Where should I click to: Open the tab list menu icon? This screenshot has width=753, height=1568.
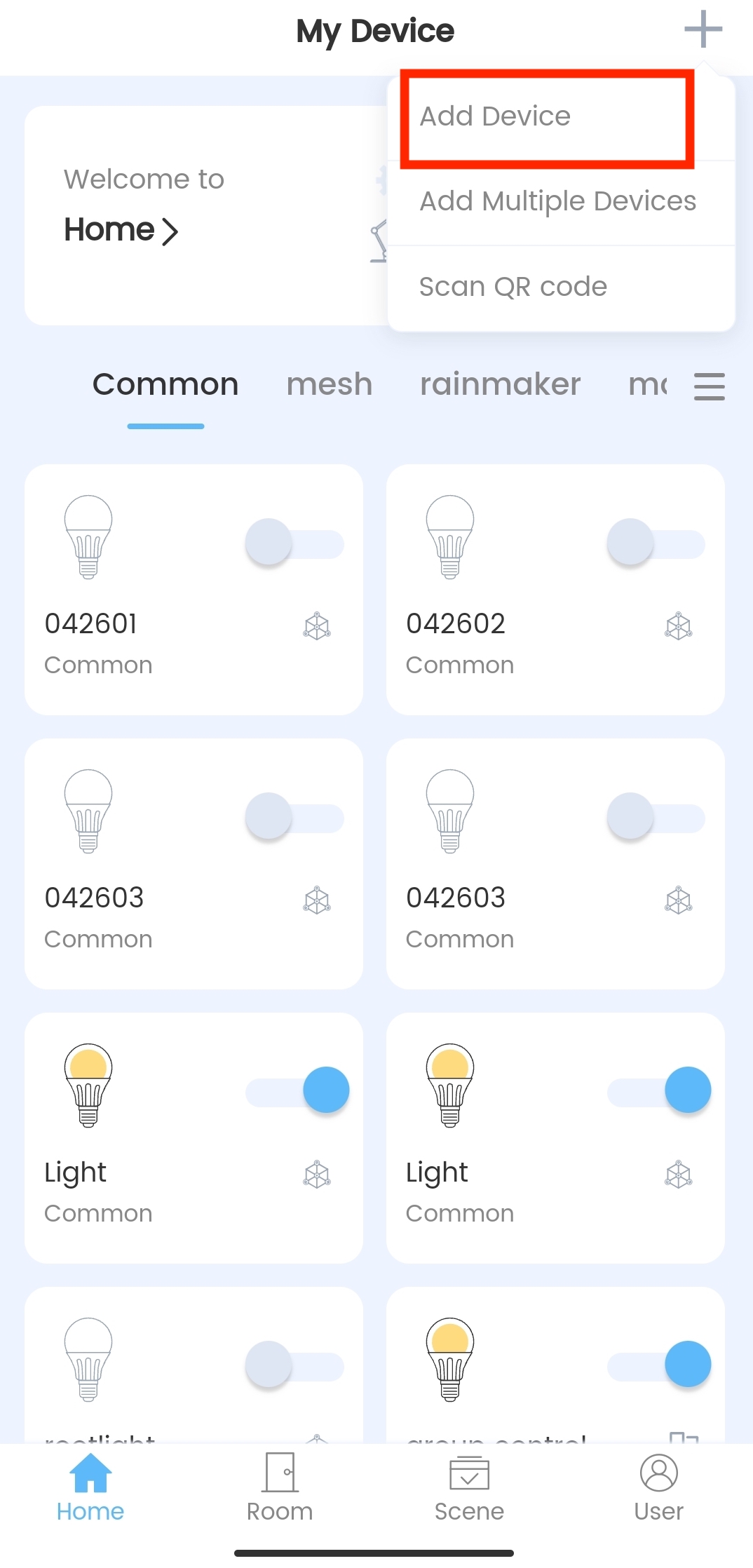pyautogui.click(x=709, y=386)
